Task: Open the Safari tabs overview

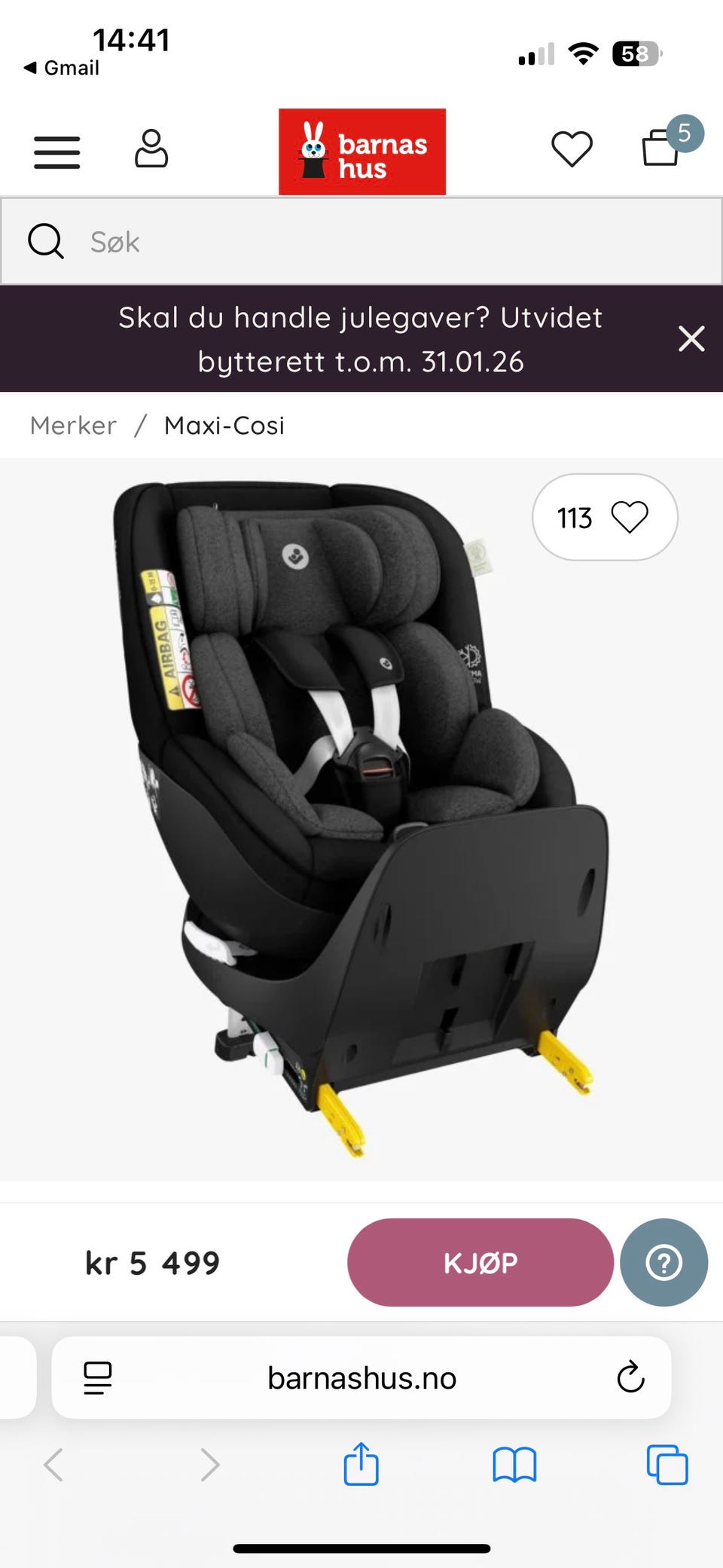Action: click(667, 1465)
